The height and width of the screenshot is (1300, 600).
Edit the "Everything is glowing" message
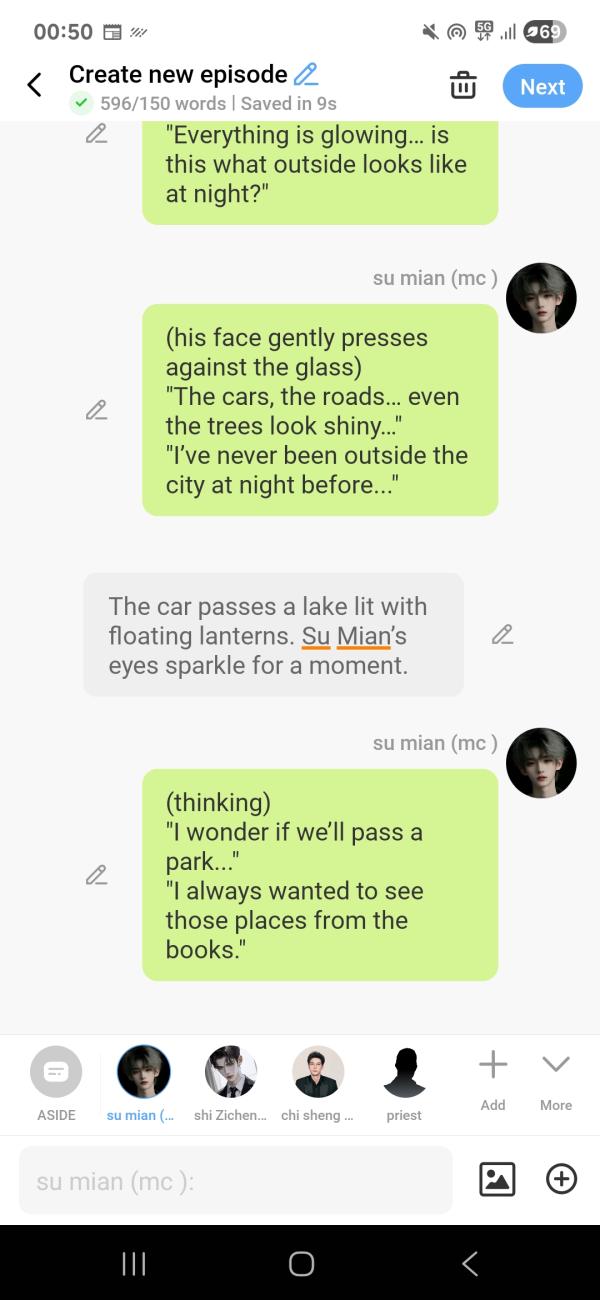[x=96, y=133]
